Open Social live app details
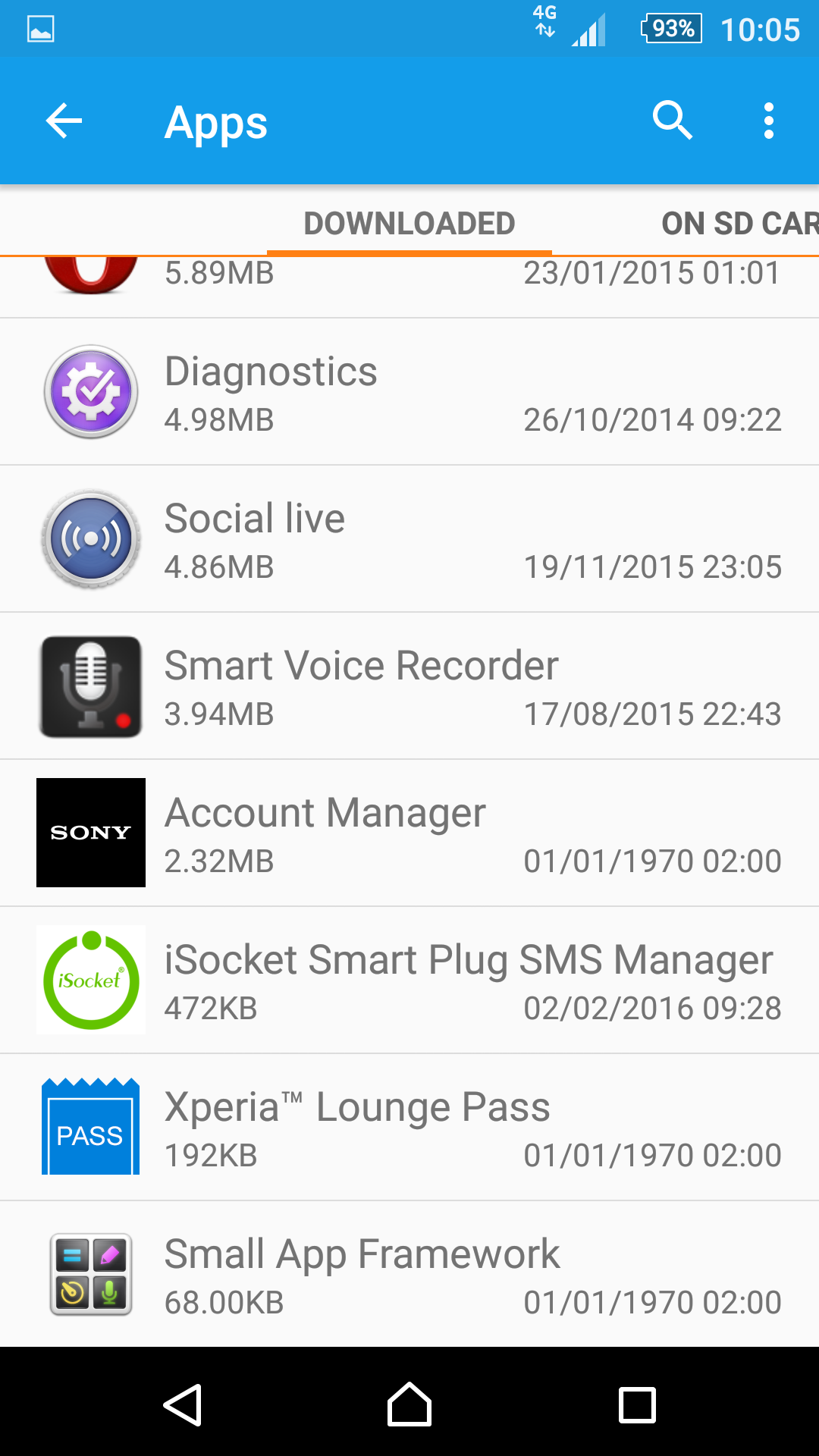Screen dimensions: 819x1456 tap(409, 539)
